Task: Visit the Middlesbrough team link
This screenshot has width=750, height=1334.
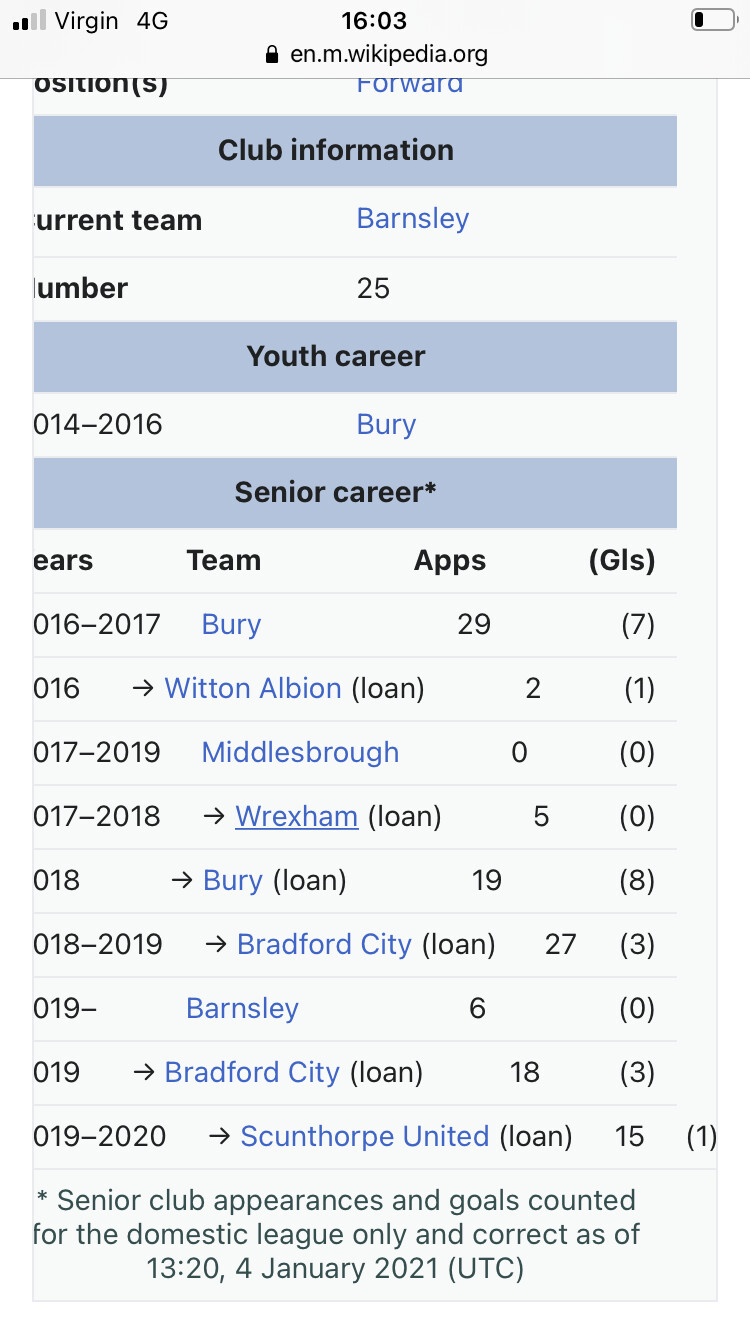Action: coord(300,753)
